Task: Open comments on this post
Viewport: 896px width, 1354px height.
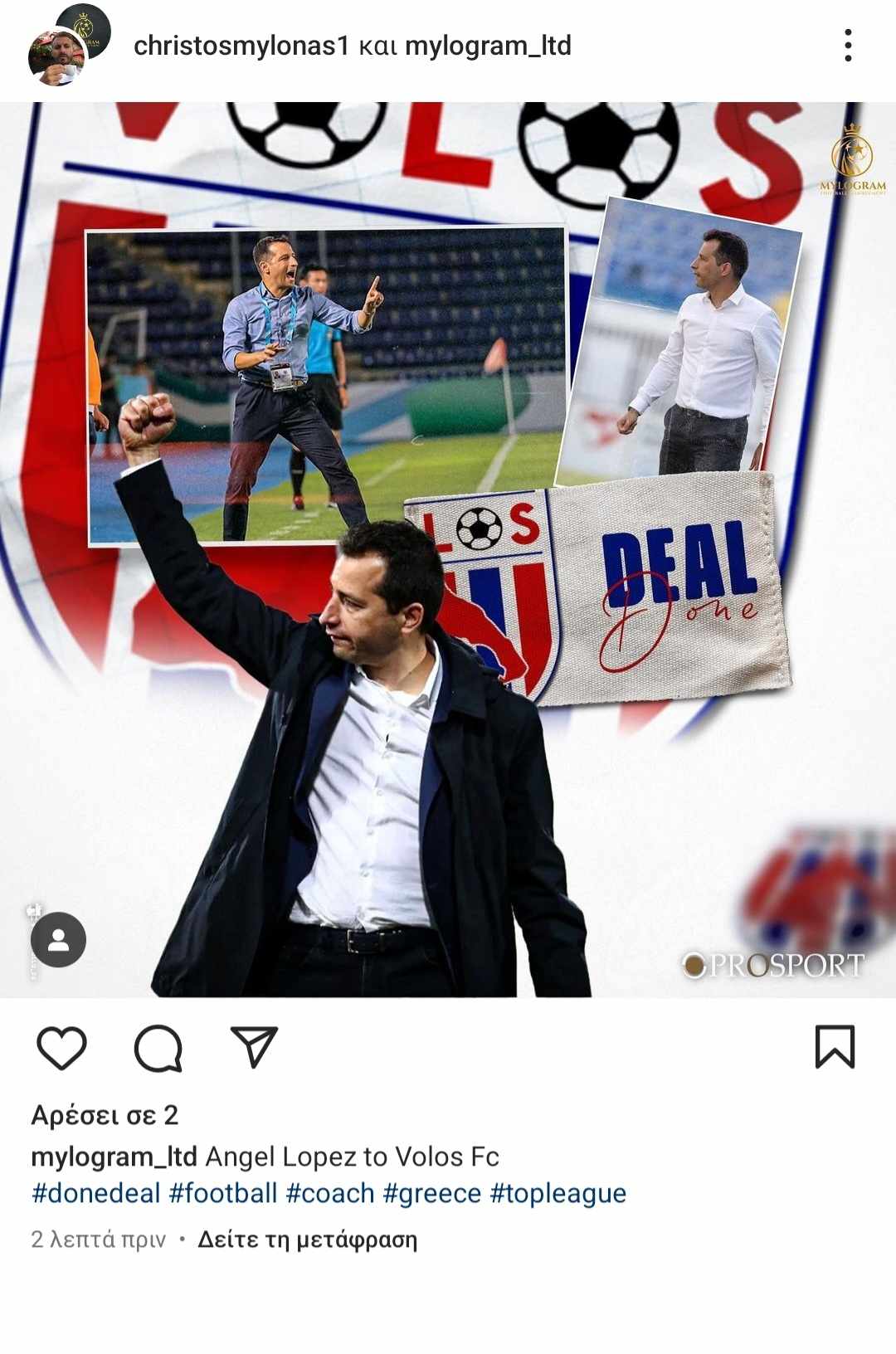Action: pyautogui.click(x=158, y=1048)
